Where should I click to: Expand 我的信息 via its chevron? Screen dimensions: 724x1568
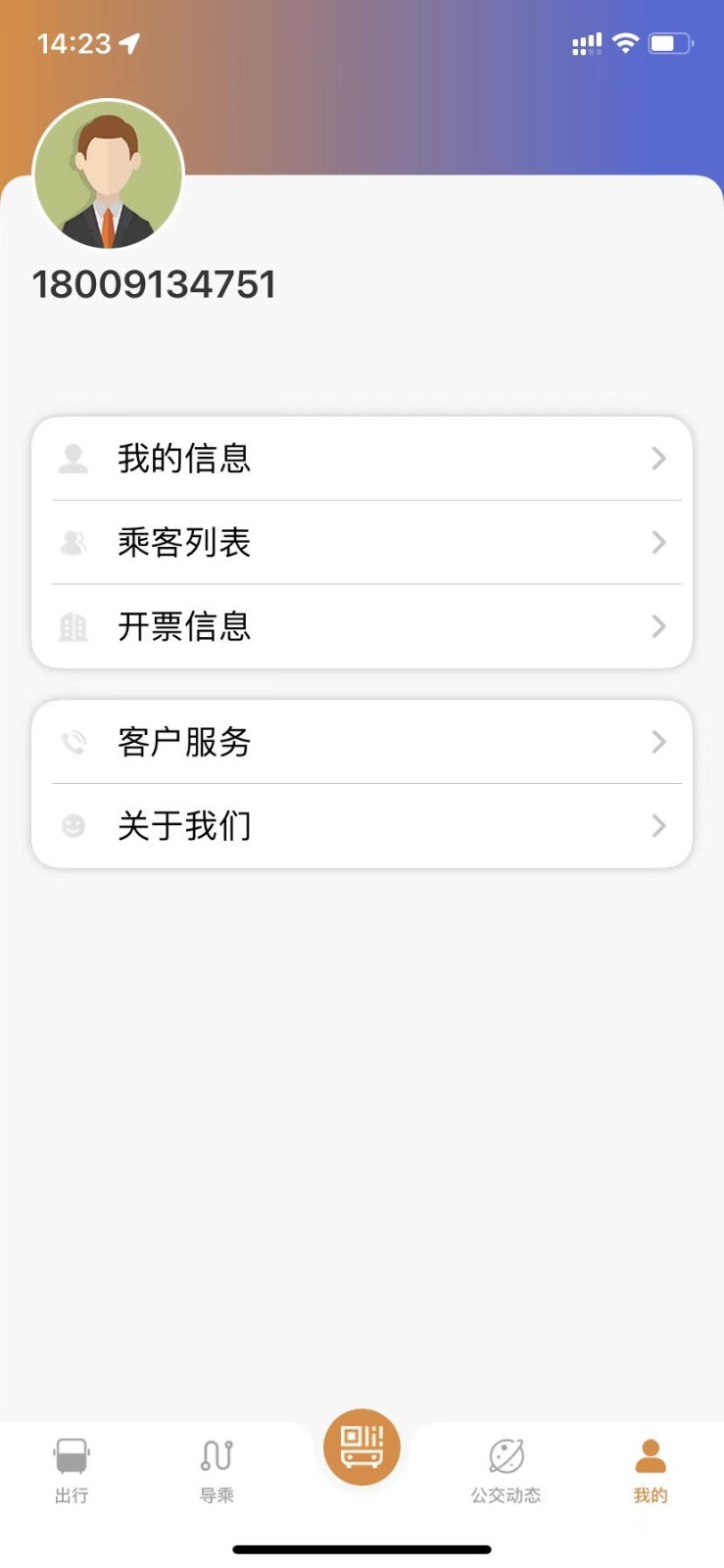[657, 458]
